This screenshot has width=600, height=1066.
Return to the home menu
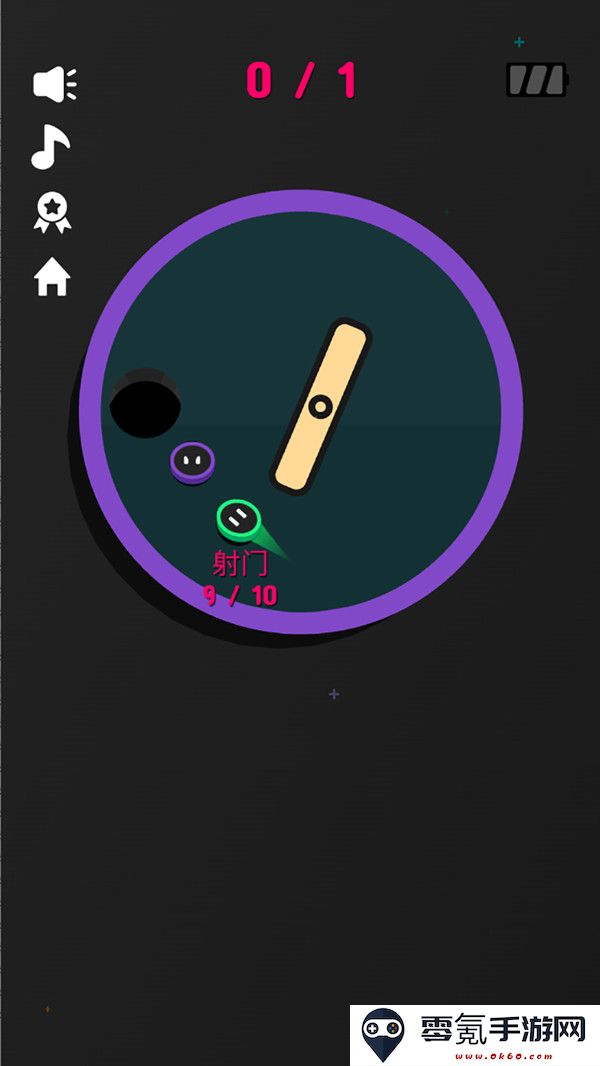[x=53, y=276]
